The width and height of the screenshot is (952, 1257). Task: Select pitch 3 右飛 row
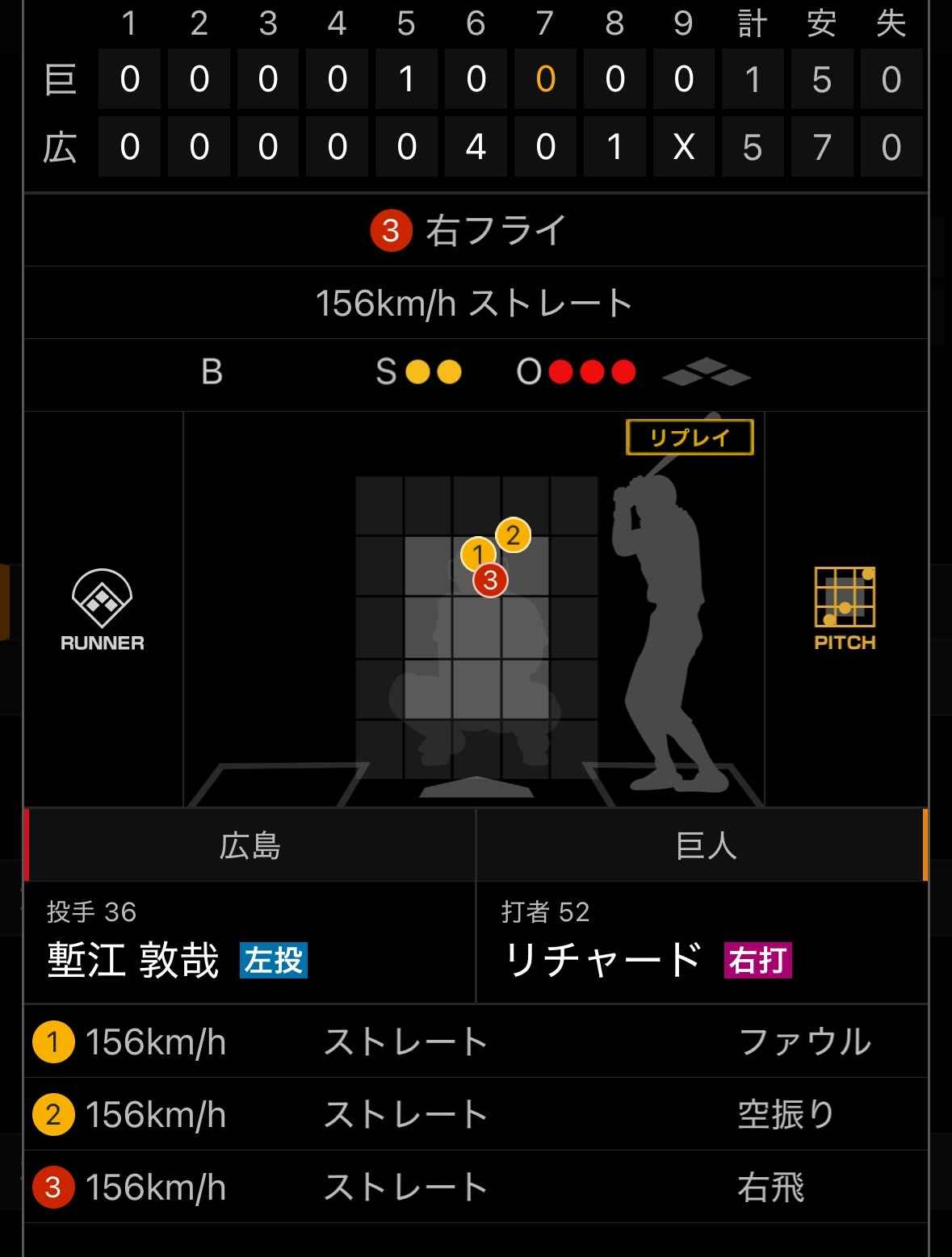pyautogui.click(x=476, y=1188)
